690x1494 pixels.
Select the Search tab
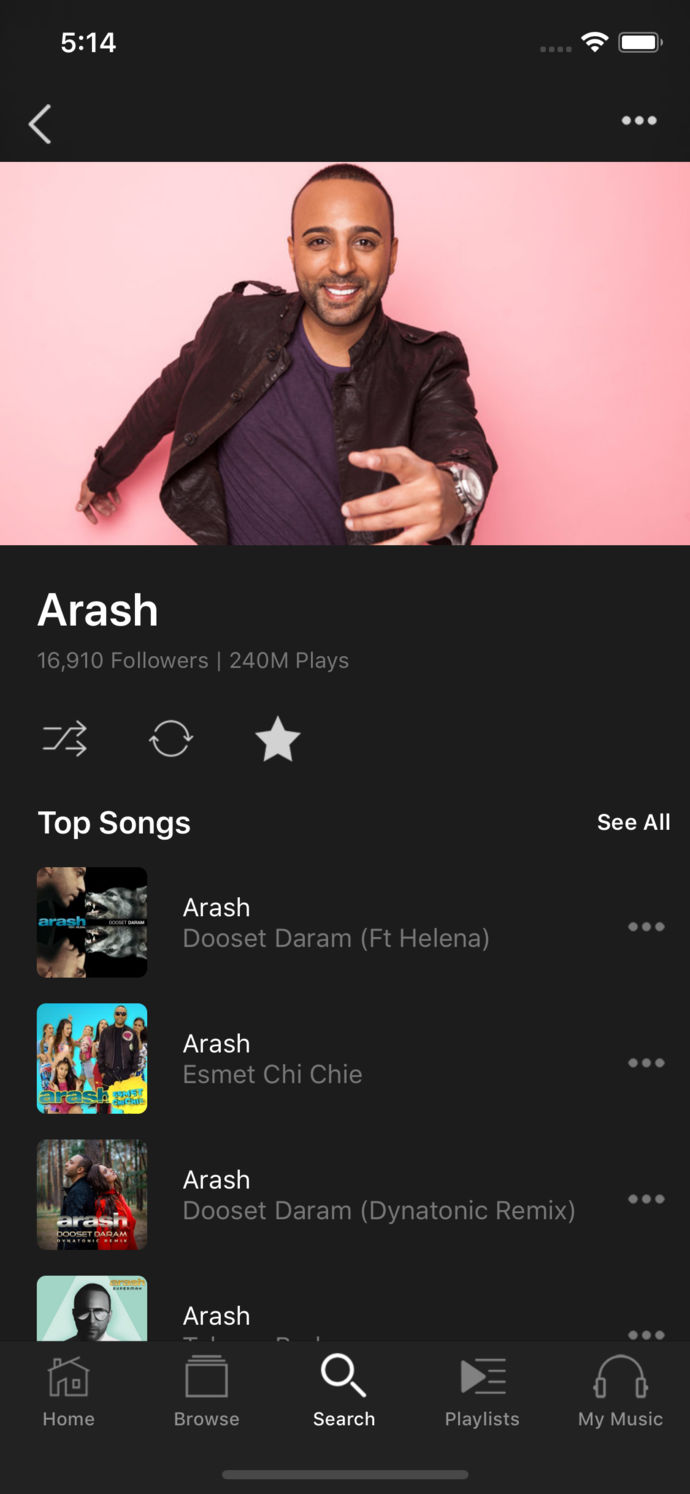[x=344, y=1392]
